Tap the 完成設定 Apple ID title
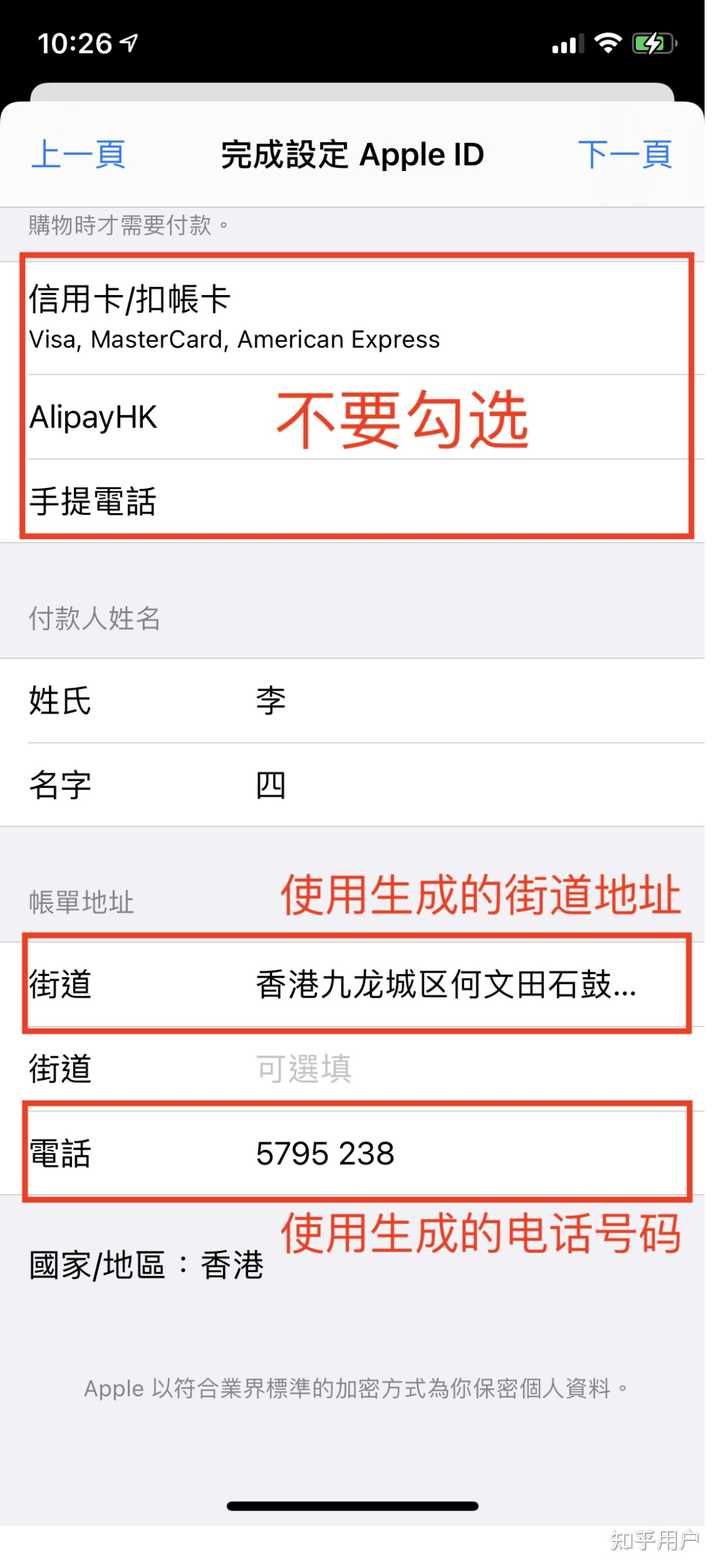Image resolution: width=720 pixels, height=1566 pixels. click(352, 154)
